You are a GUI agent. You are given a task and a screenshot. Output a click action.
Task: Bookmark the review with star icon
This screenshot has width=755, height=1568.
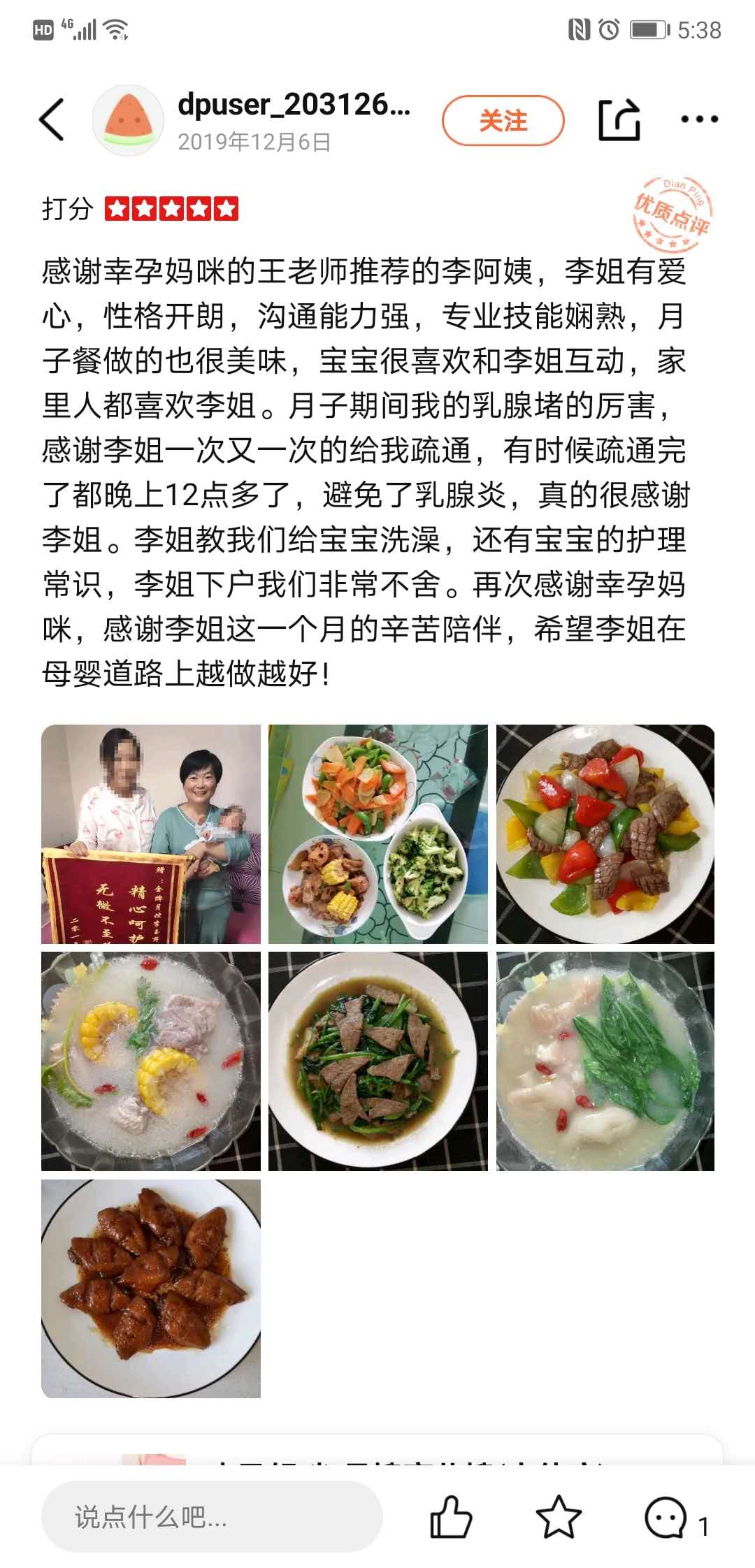[x=559, y=1516]
